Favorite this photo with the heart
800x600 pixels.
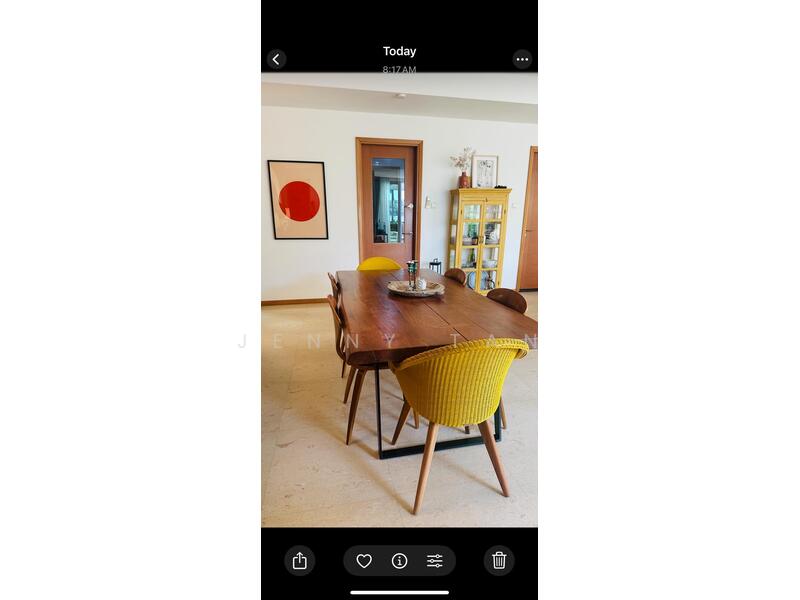[364, 561]
